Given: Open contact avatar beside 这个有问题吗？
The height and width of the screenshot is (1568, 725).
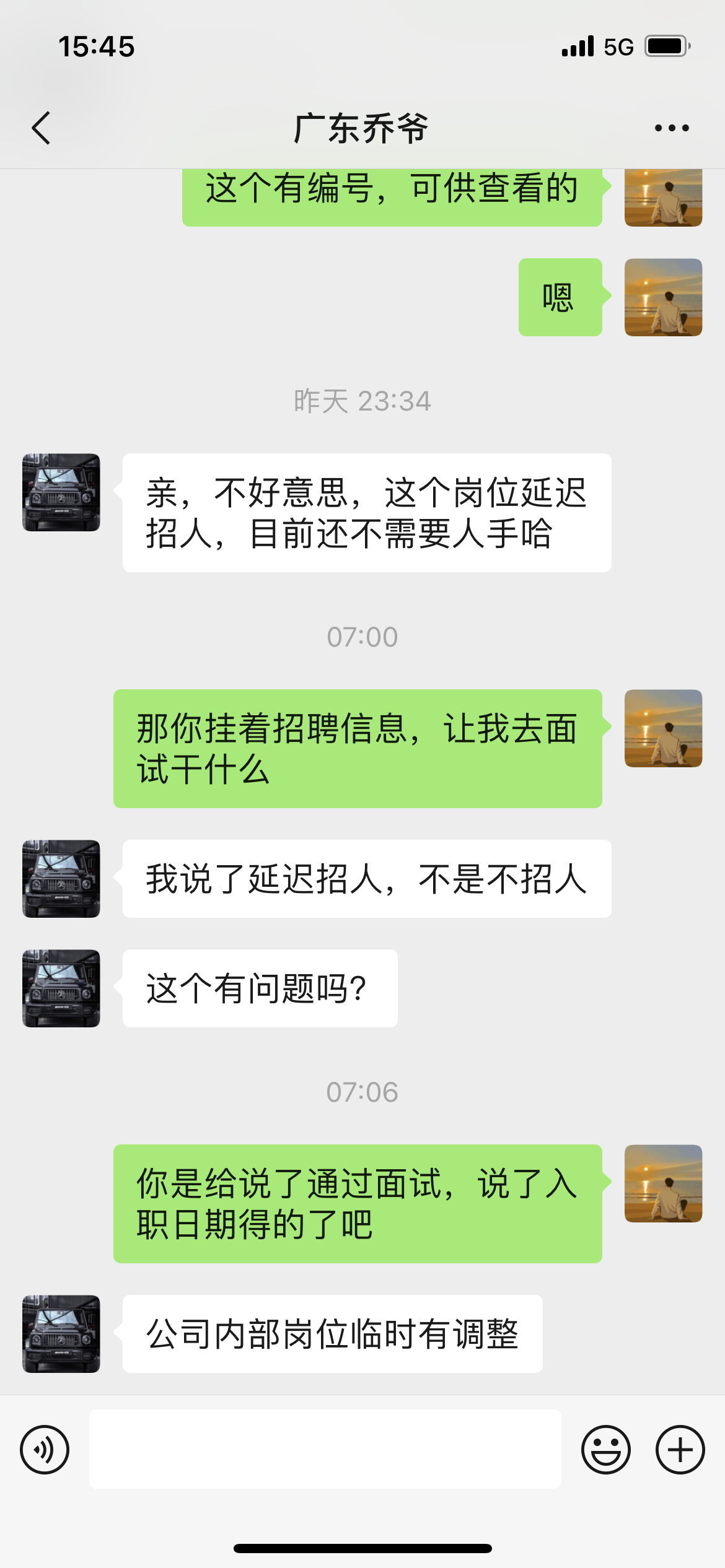Looking at the screenshot, I should click(61, 988).
